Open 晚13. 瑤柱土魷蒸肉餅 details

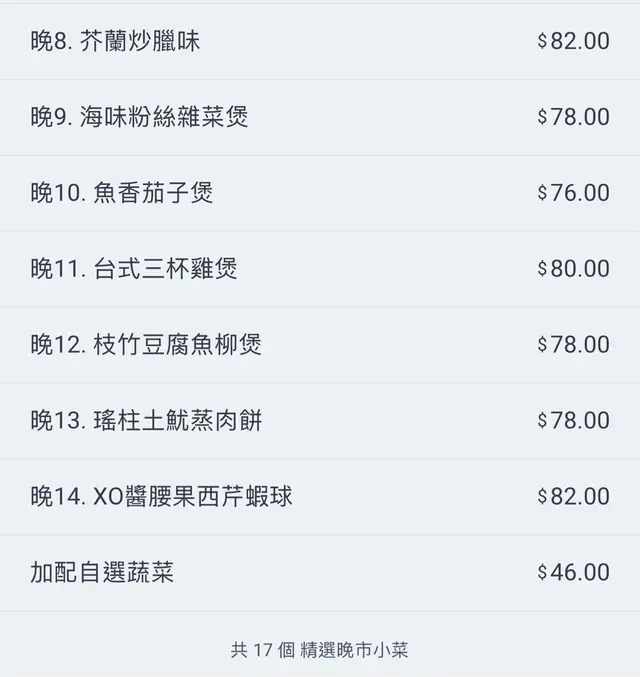coord(146,421)
